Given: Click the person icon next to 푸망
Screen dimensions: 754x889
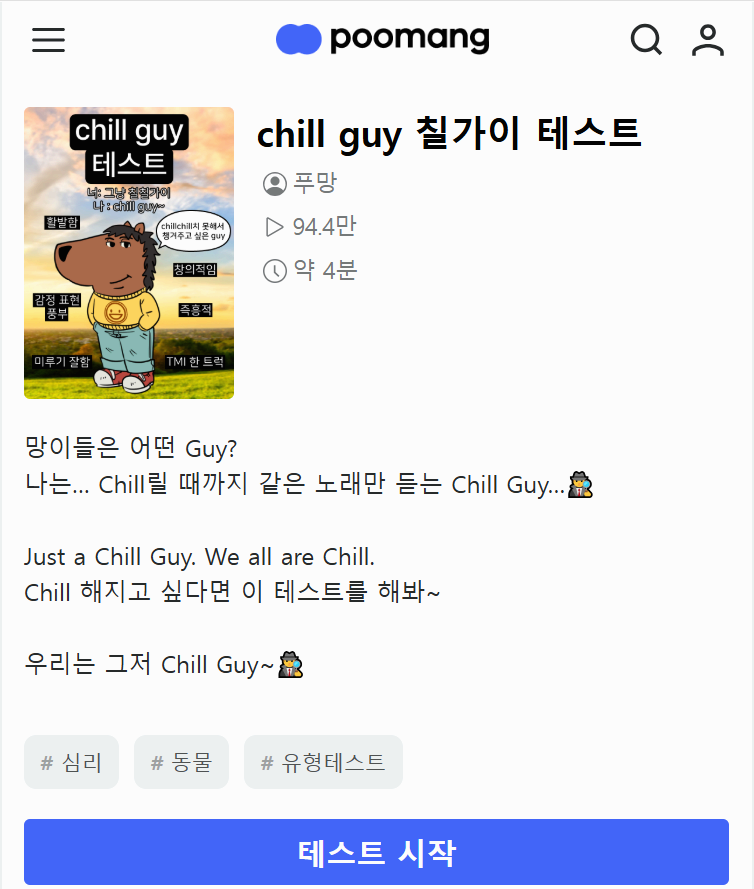Looking at the screenshot, I should click(x=272, y=183).
